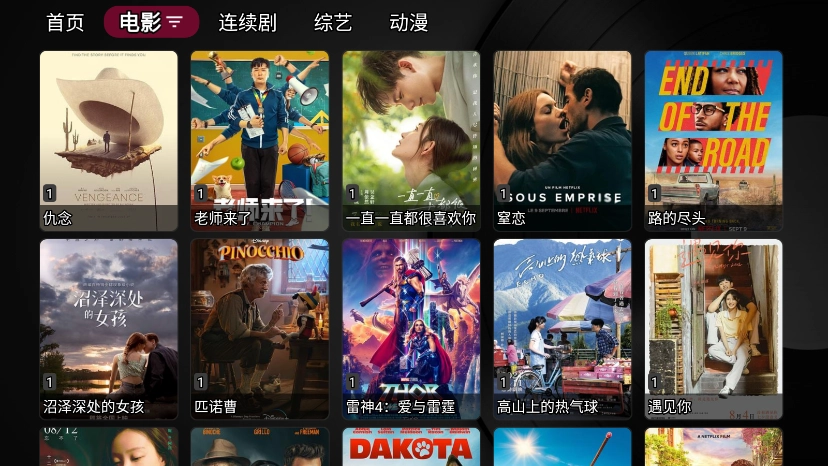Open the movie 老师来了

[260, 140]
